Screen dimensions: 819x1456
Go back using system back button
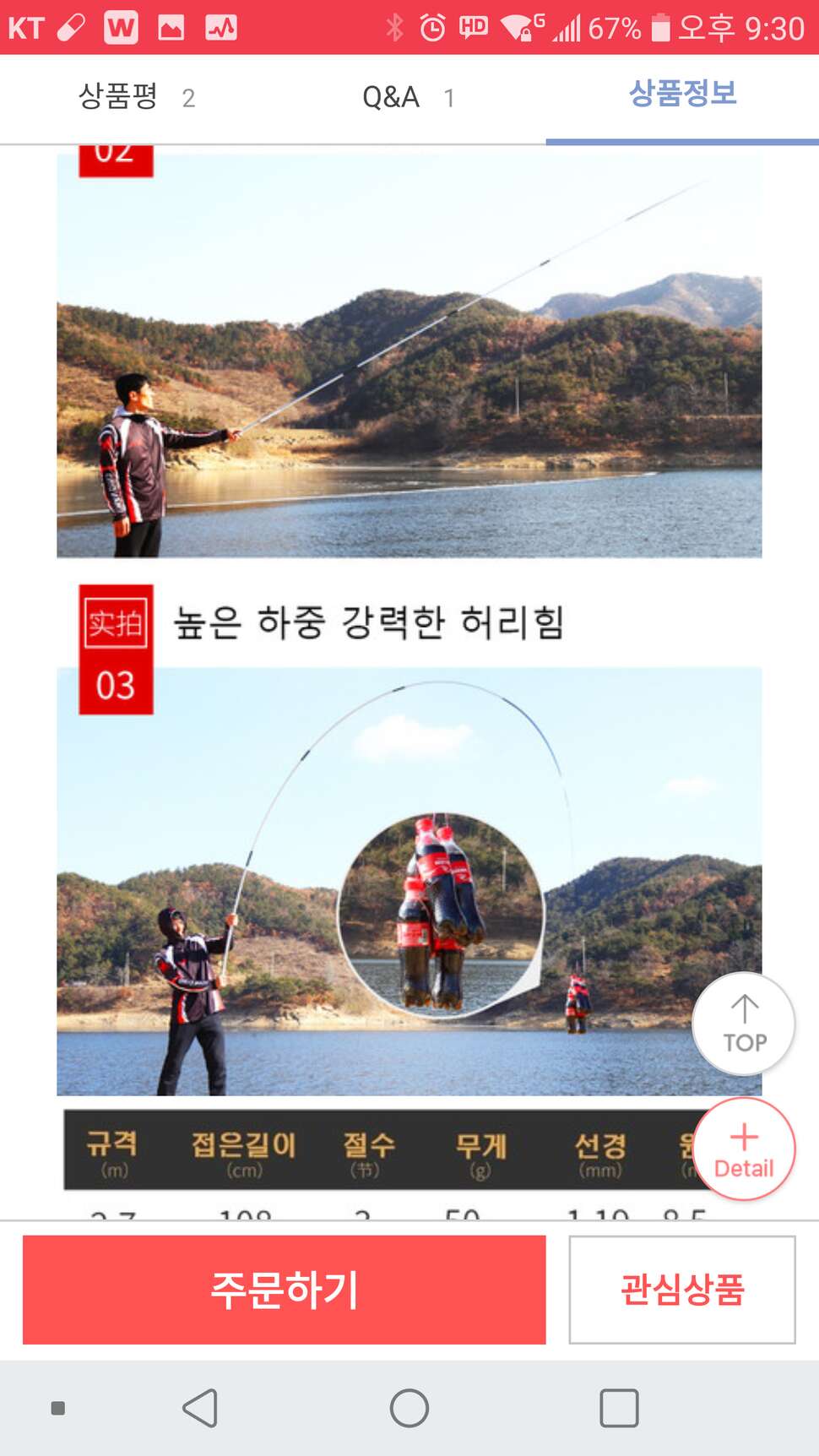coord(201,1408)
